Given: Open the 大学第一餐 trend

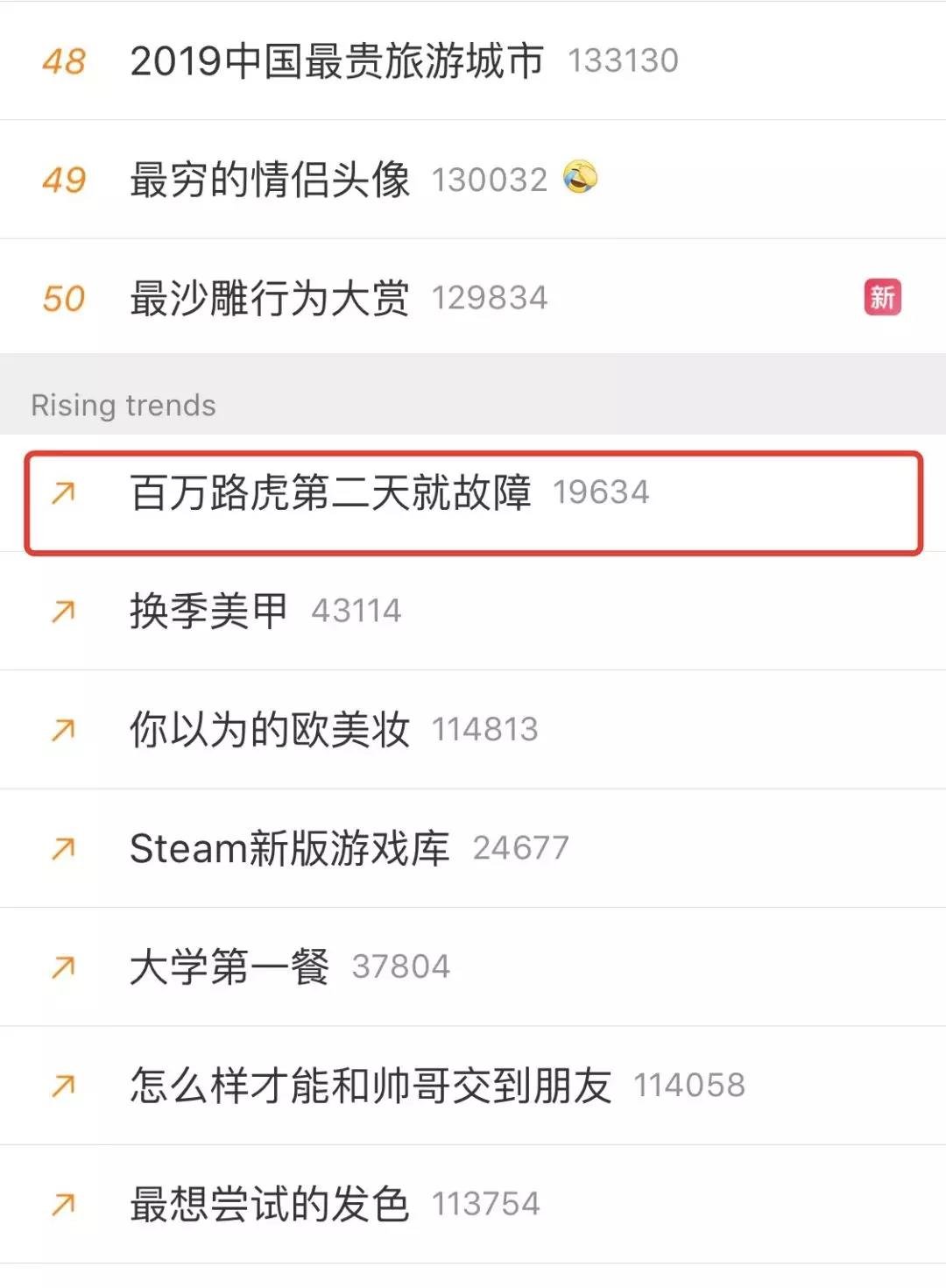Looking at the screenshot, I should point(229,966).
